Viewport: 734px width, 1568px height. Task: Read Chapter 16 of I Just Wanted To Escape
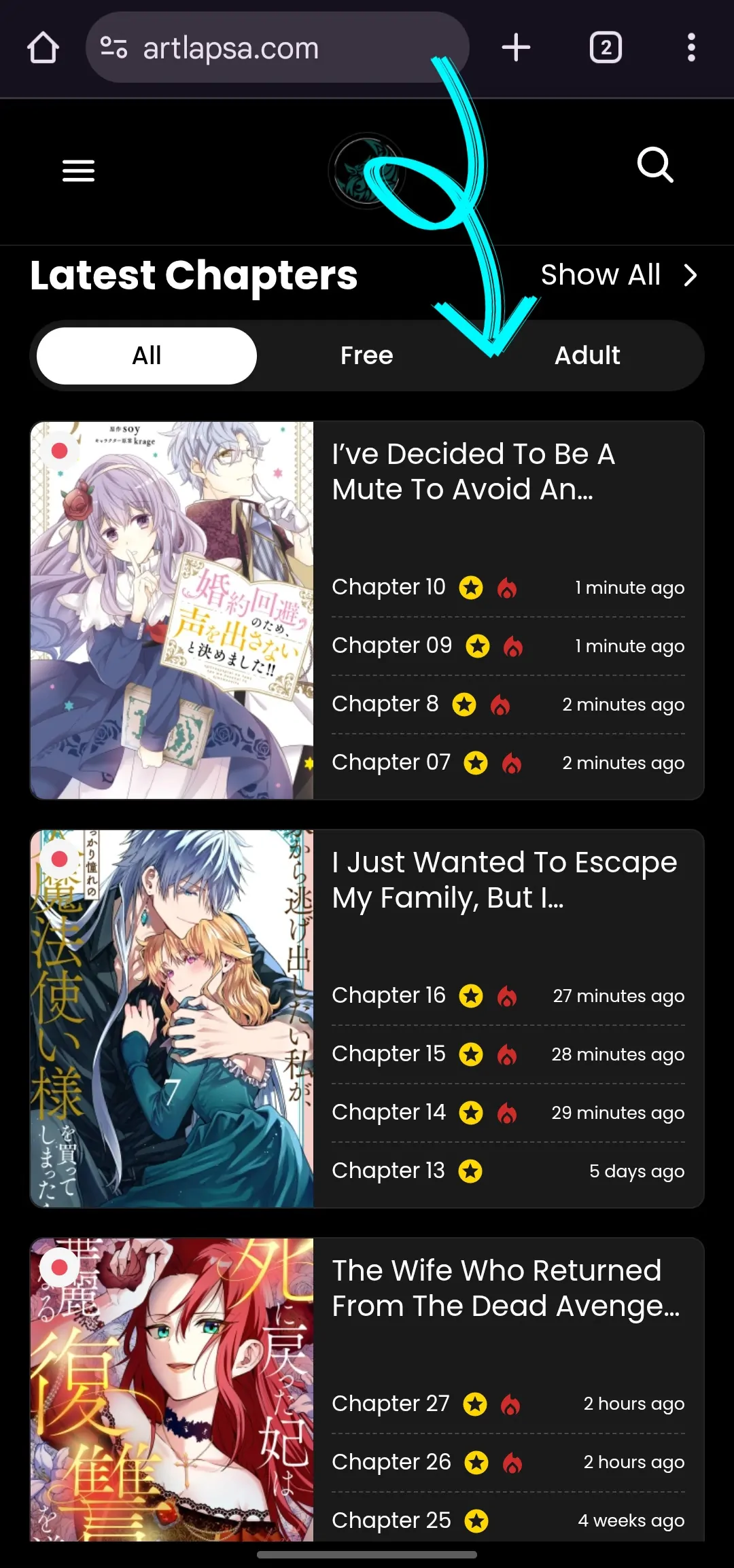[389, 995]
